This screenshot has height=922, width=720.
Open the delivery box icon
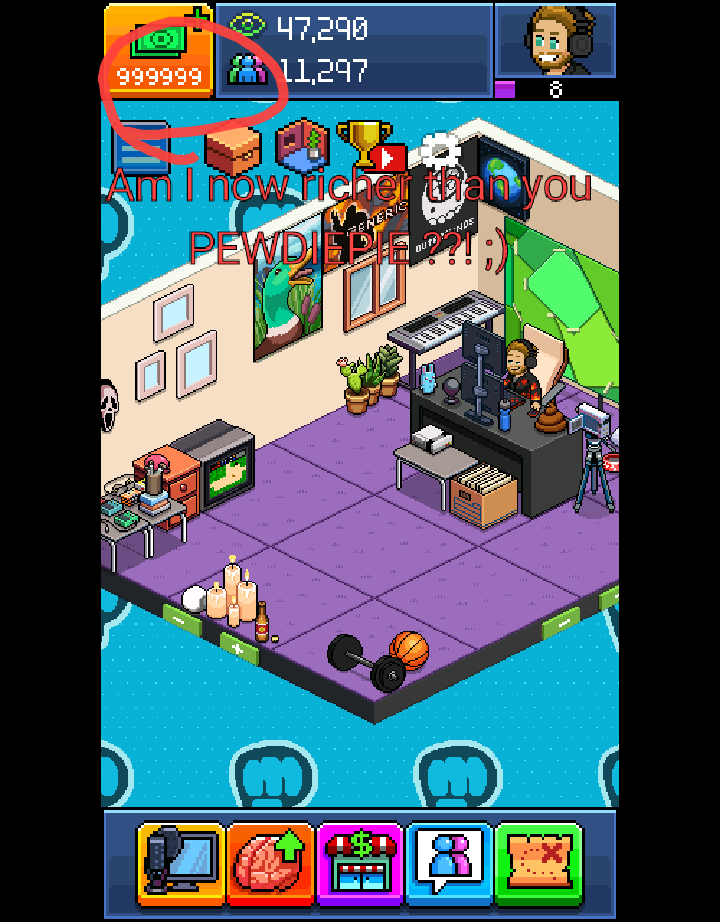click(x=231, y=150)
